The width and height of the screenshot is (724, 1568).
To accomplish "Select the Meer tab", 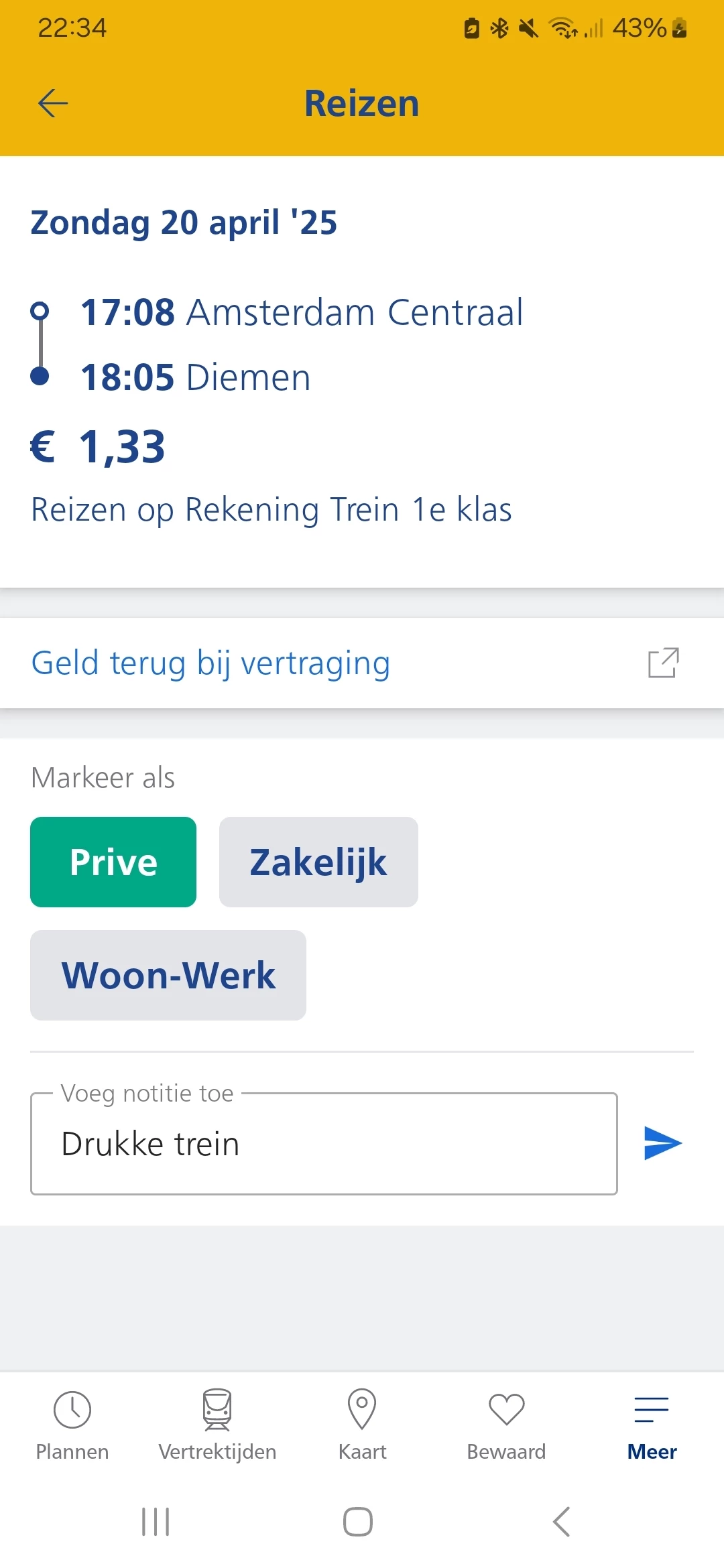I will (x=652, y=1425).
